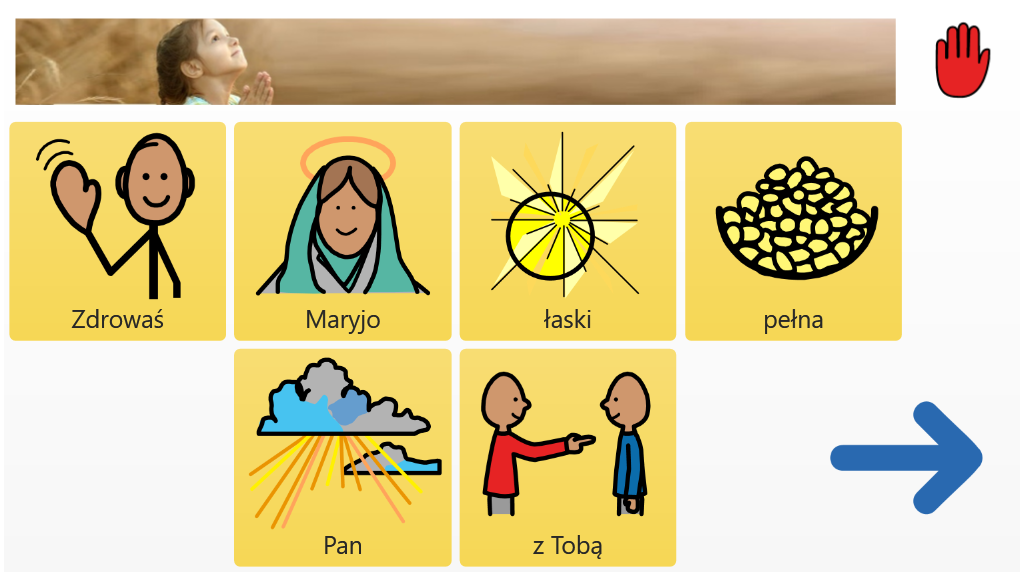
Task: Tap the łaski symbol card
Action: point(568,231)
